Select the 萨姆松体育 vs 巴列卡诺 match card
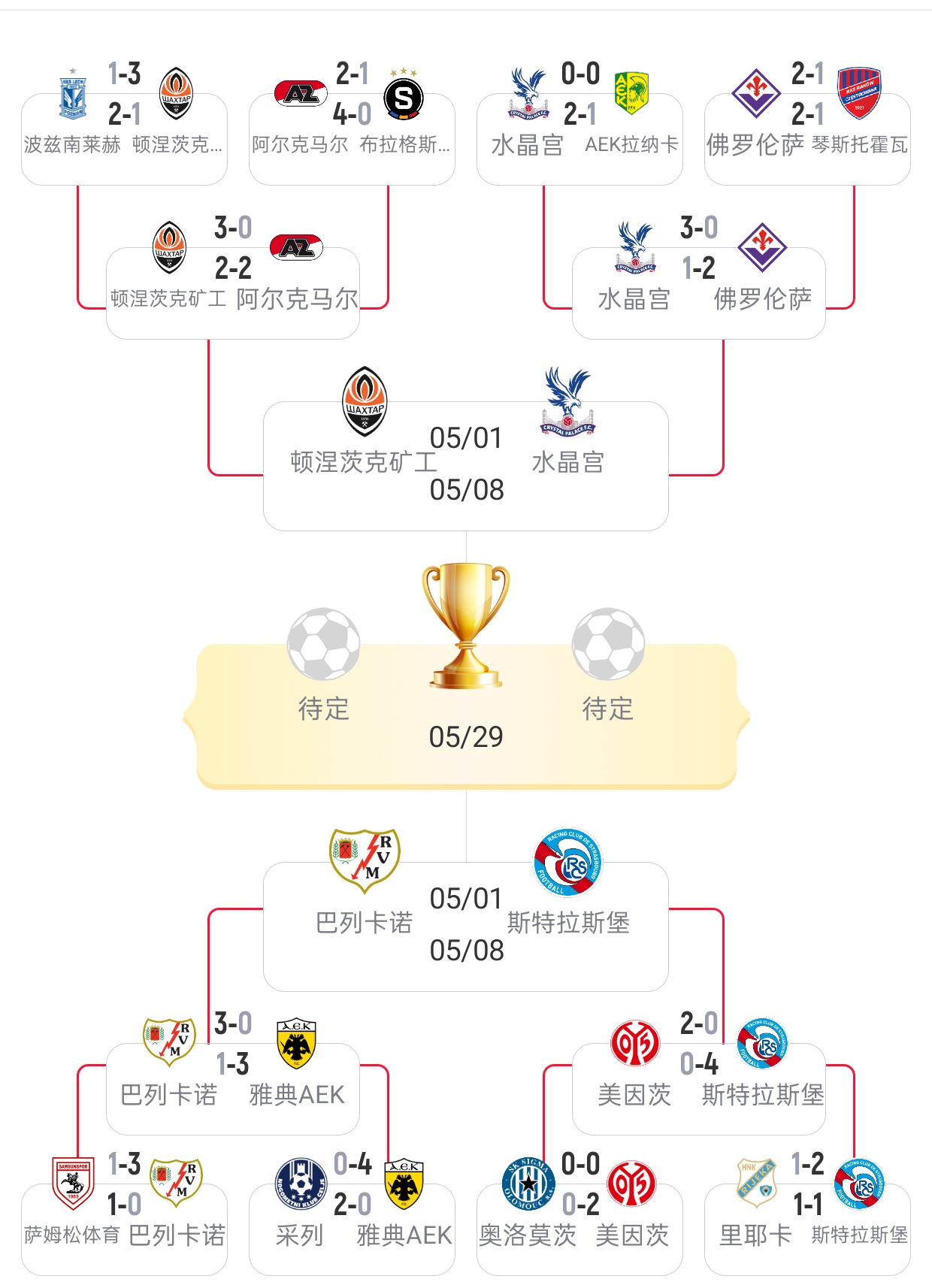The height and width of the screenshot is (1288, 932). pyautogui.click(x=124, y=1229)
